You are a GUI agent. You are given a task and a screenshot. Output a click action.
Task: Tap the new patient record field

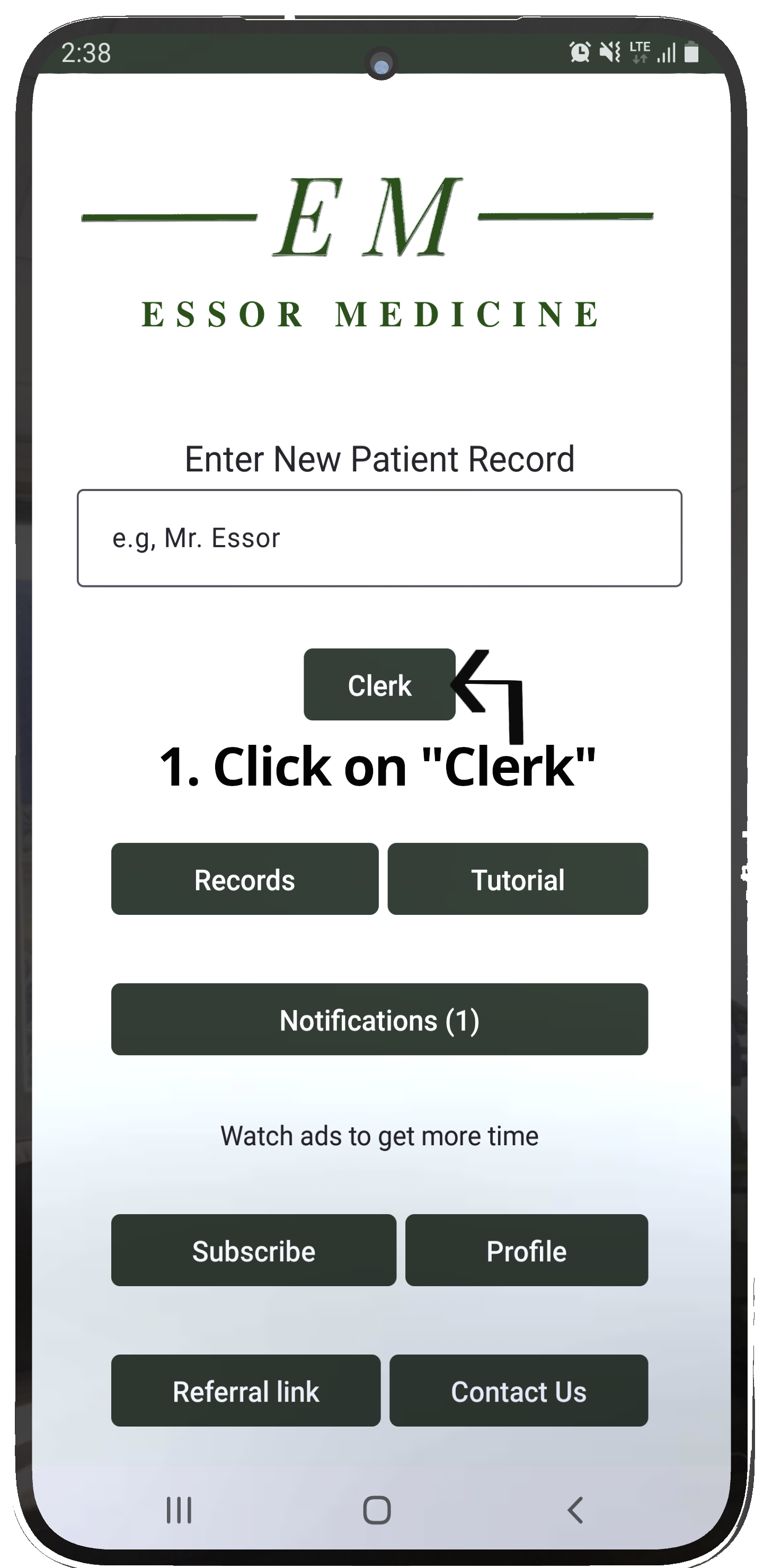(379, 538)
